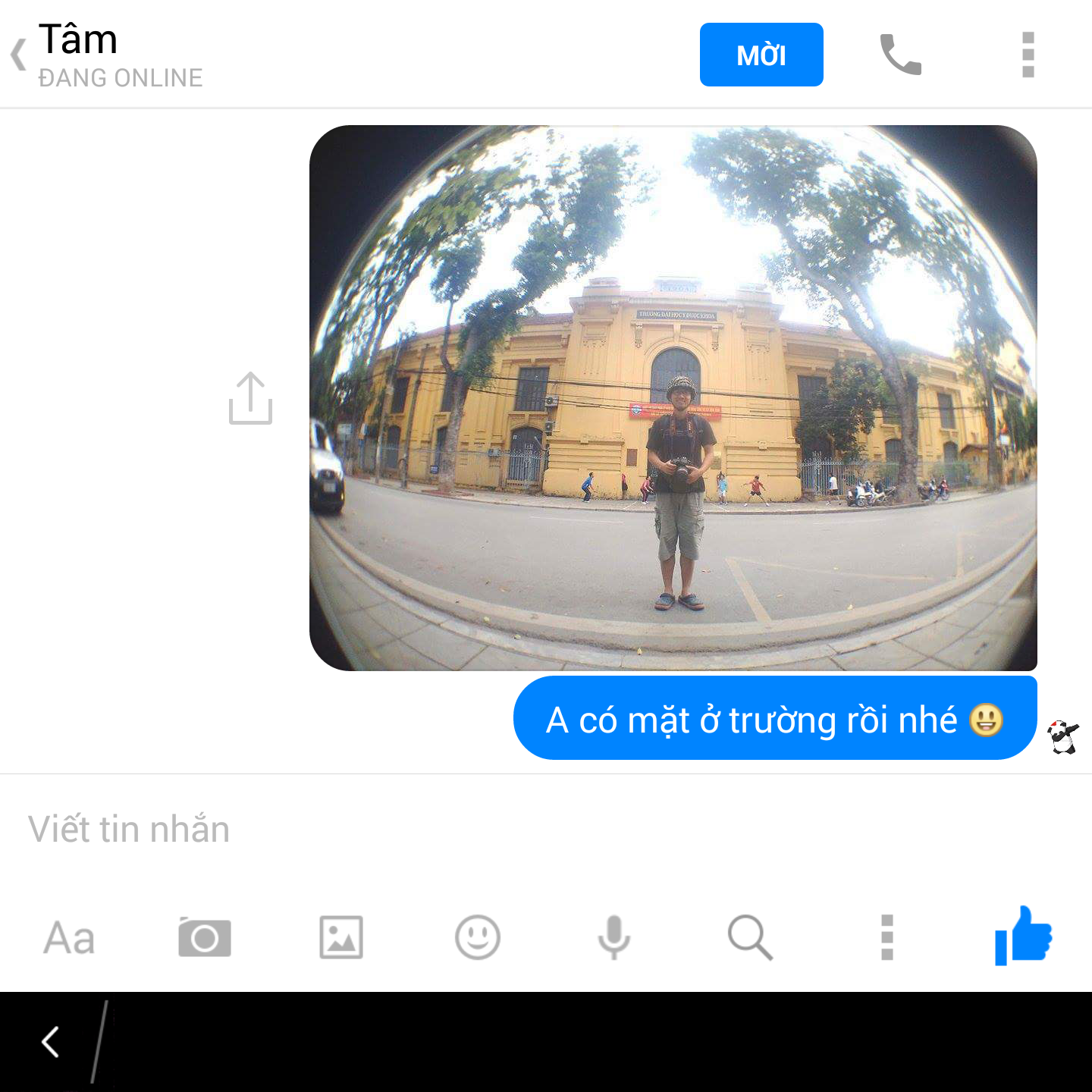
Task: Open the camera to take a photo
Action: [205, 938]
